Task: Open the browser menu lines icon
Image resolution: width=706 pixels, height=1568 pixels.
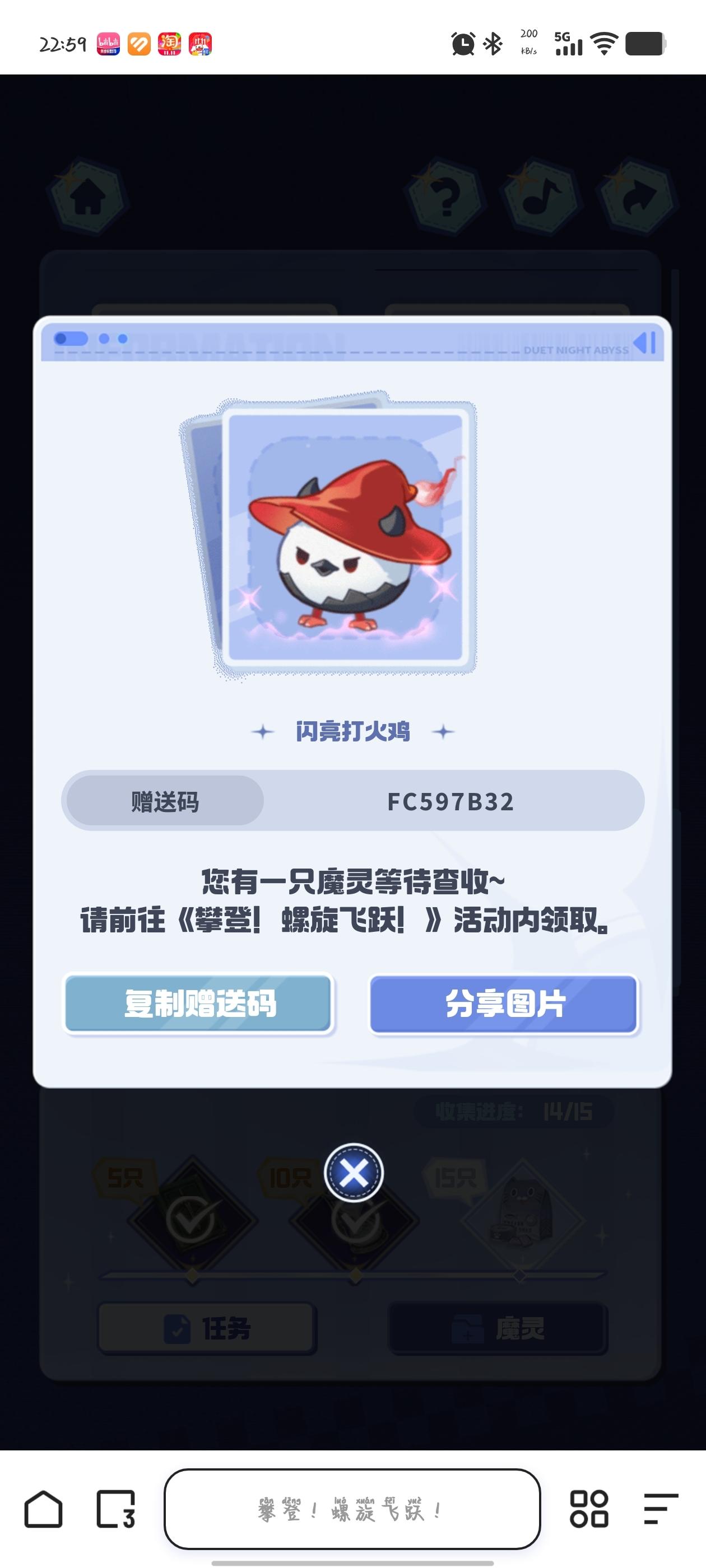Action: (x=660, y=1509)
